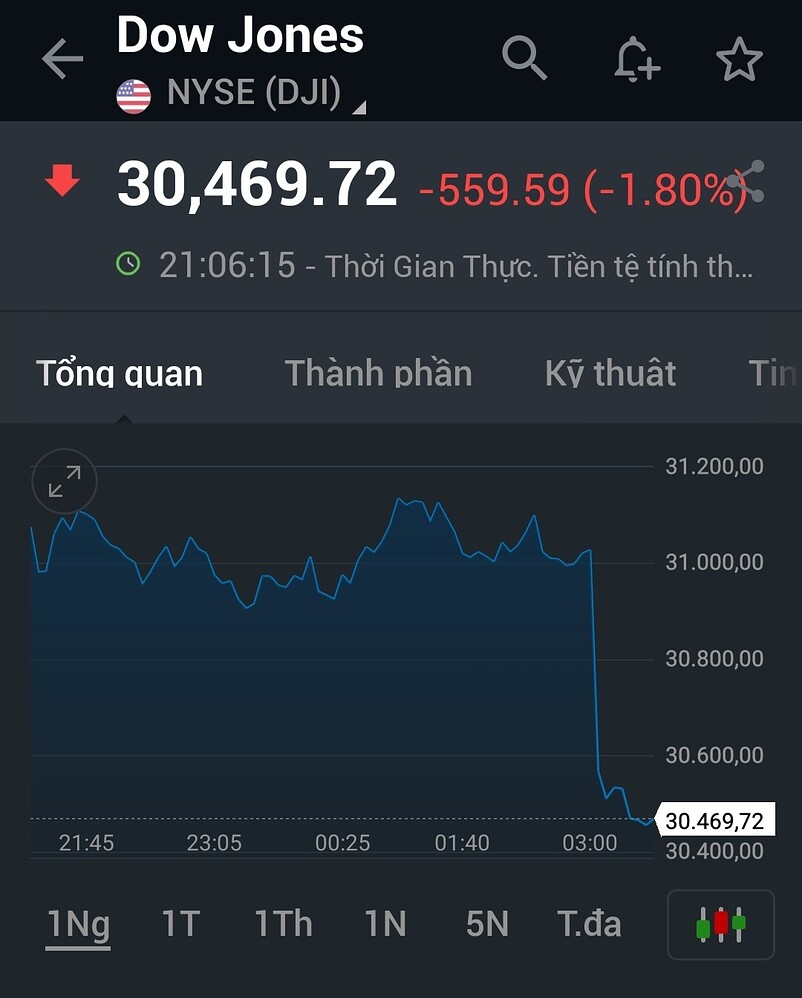
Task: Show the 1N chart range
Action: (385, 924)
